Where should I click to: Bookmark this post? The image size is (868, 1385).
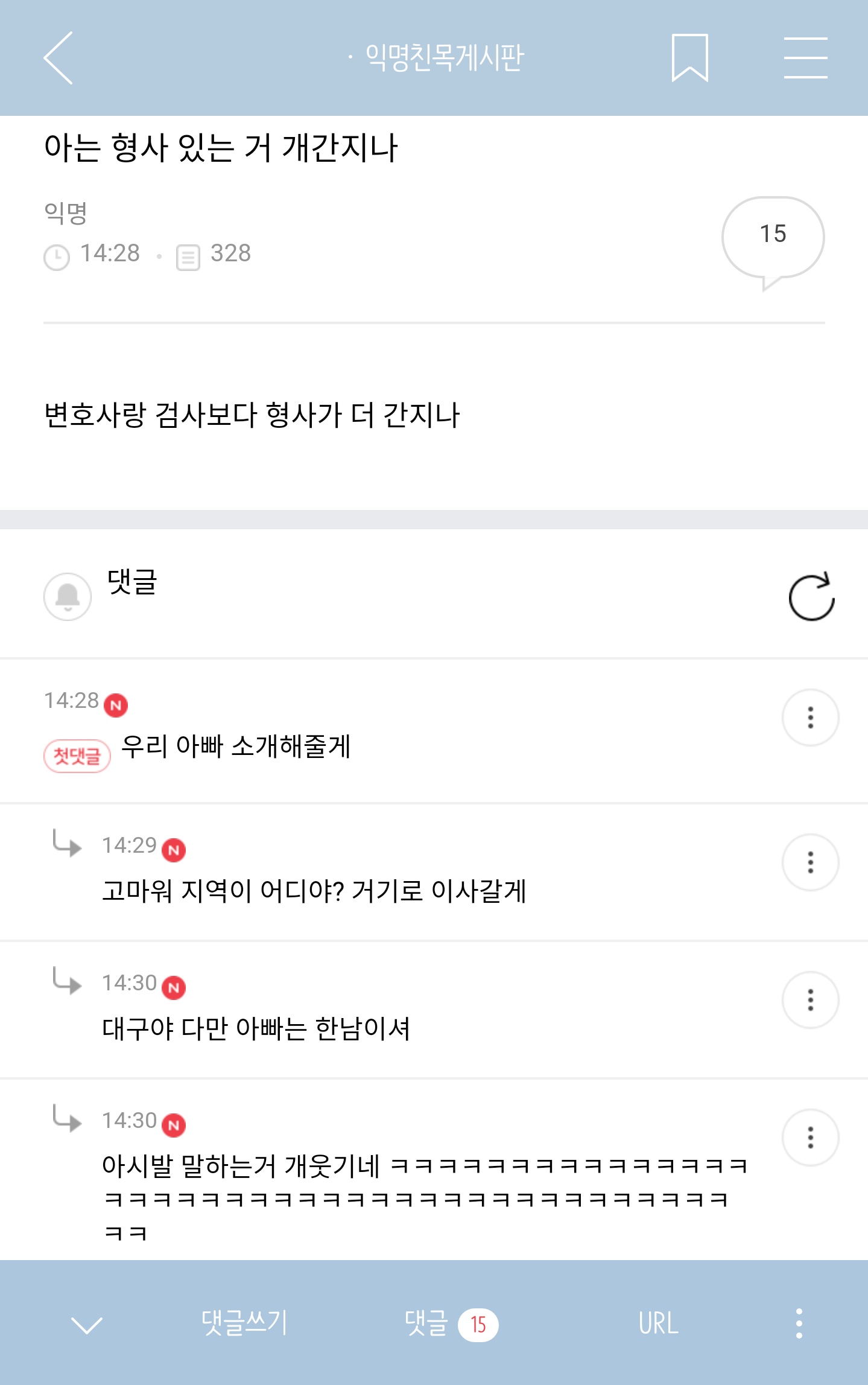689,59
